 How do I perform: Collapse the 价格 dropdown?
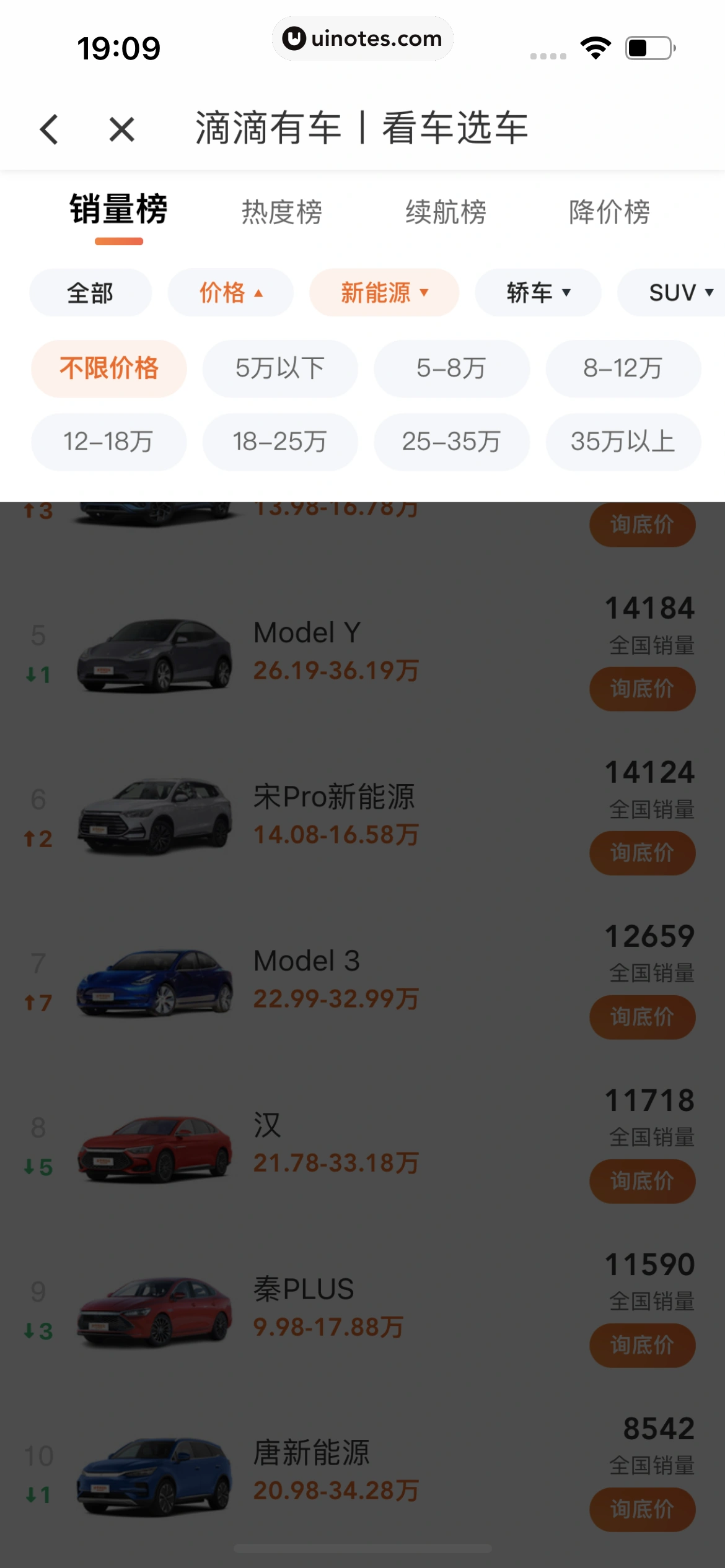point(231,293)
